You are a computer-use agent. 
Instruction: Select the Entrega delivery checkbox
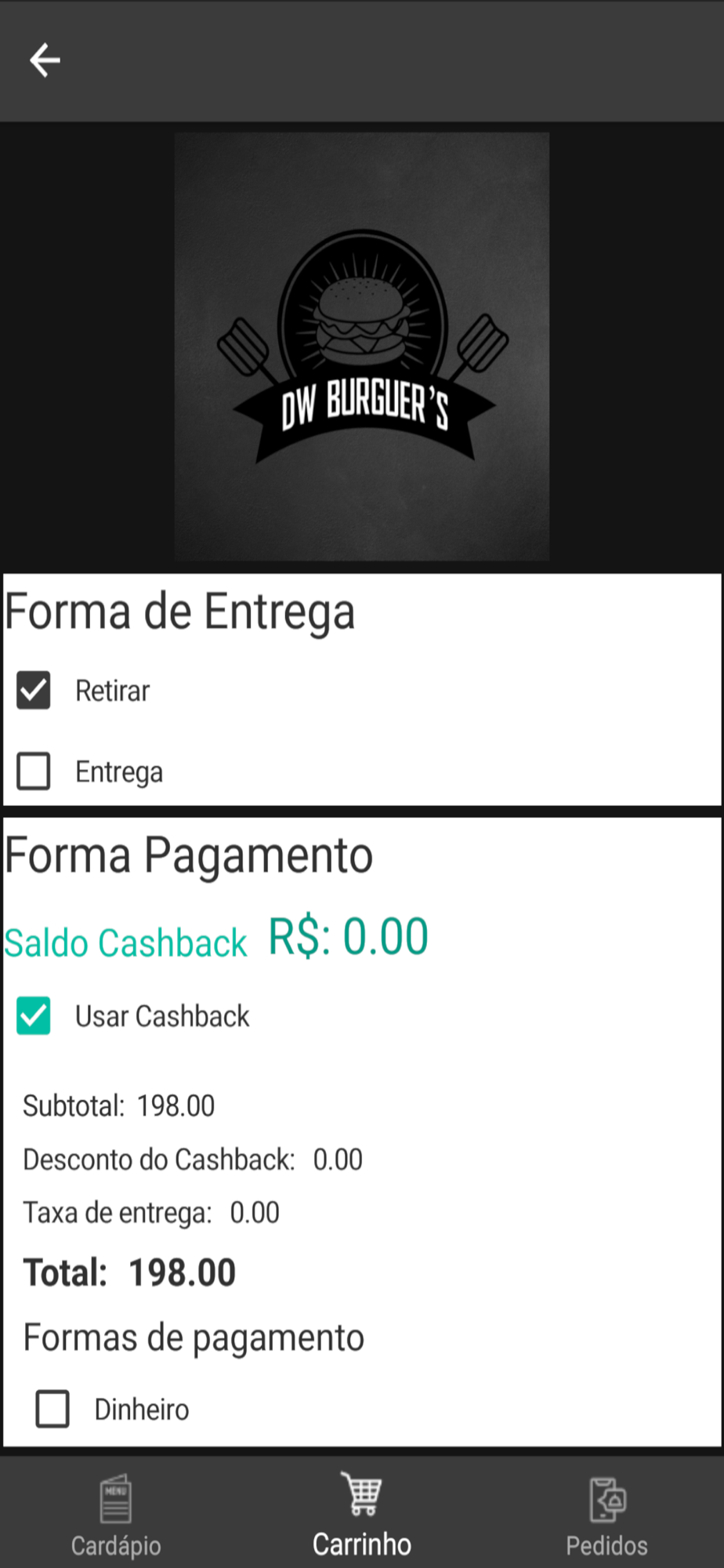point(34,771)
